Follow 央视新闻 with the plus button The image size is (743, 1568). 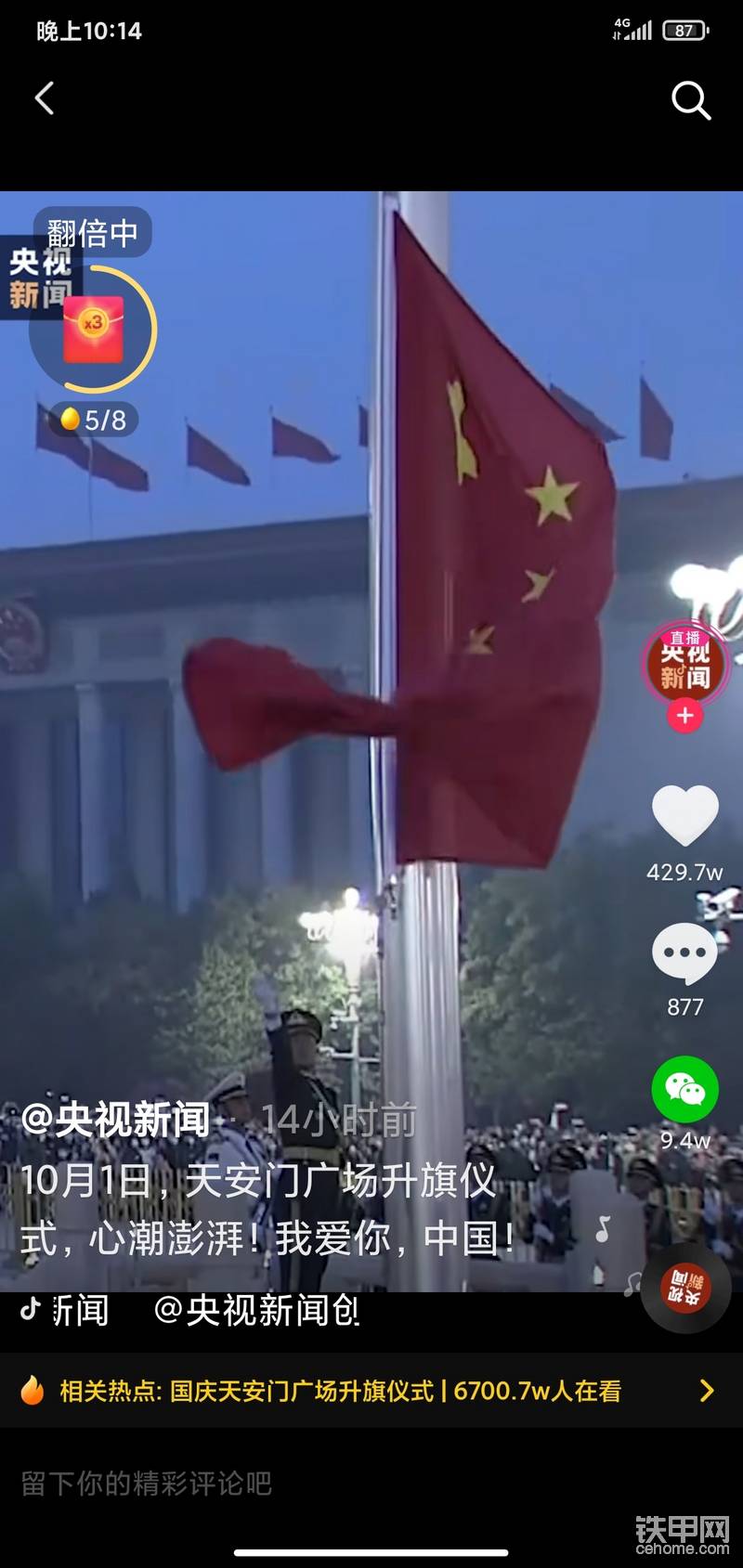685,716
